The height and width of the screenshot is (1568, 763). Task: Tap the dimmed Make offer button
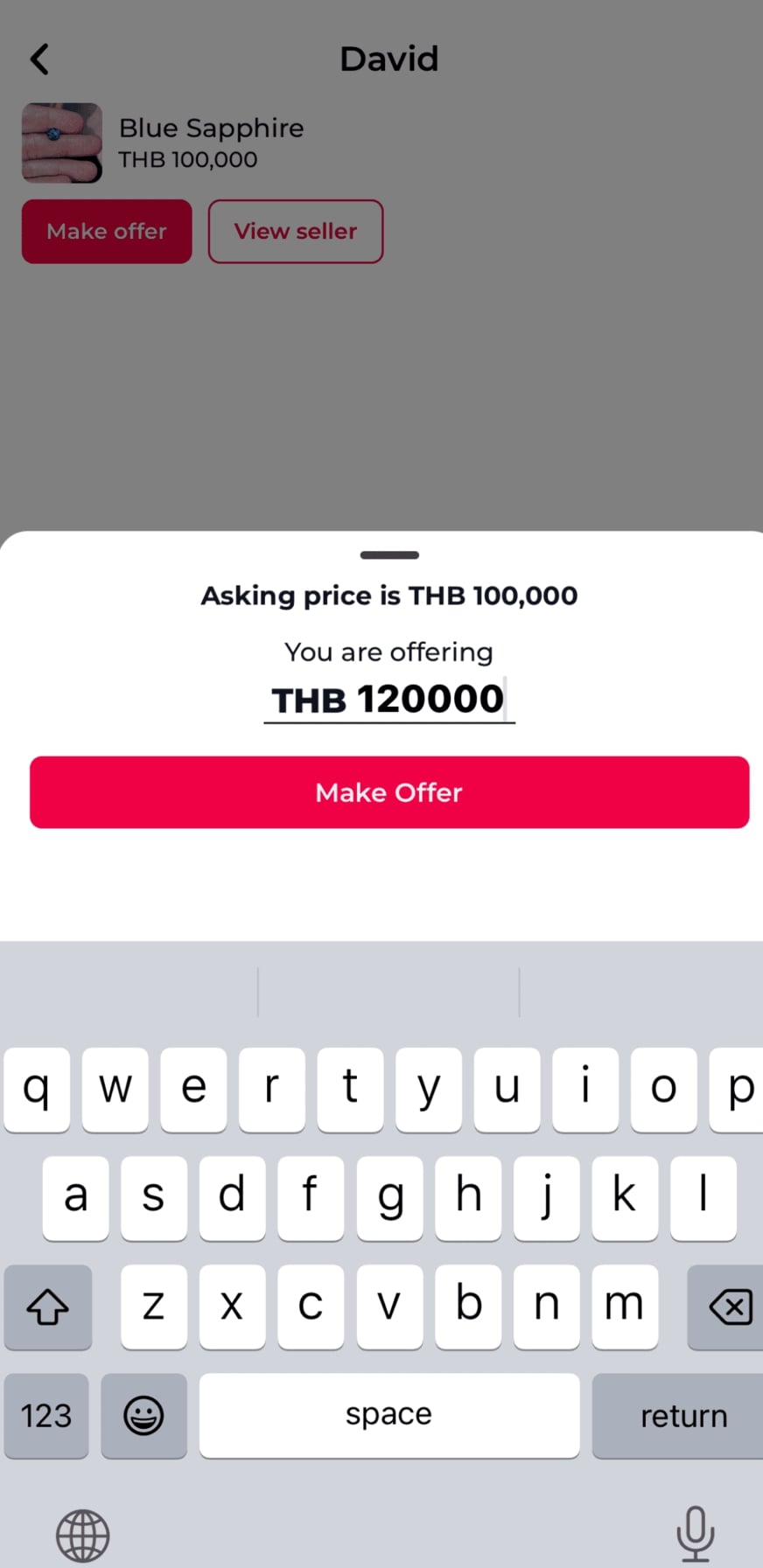pyautogui.click(x=107, y=232)
